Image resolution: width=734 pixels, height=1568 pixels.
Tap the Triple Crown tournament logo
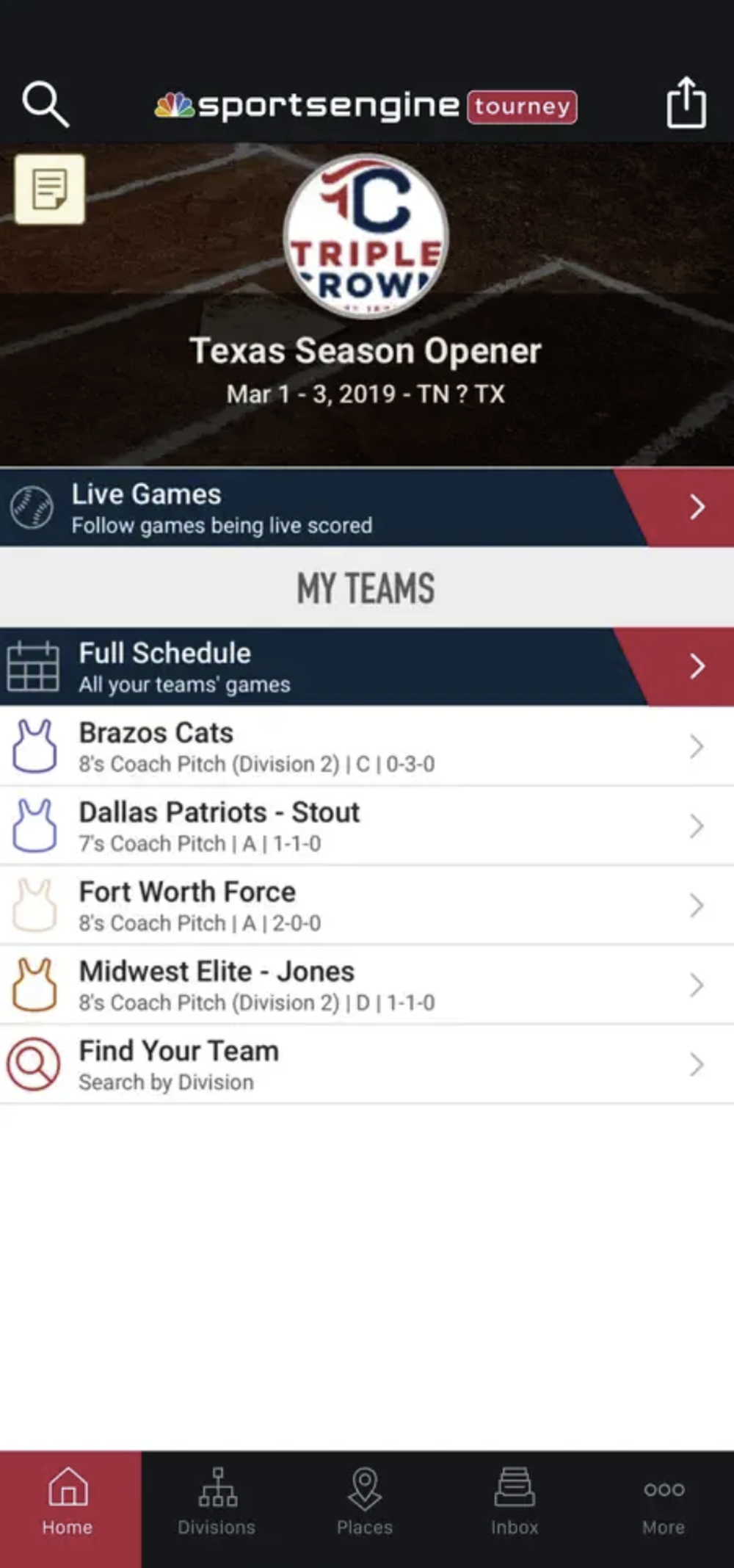coord(366,235)
